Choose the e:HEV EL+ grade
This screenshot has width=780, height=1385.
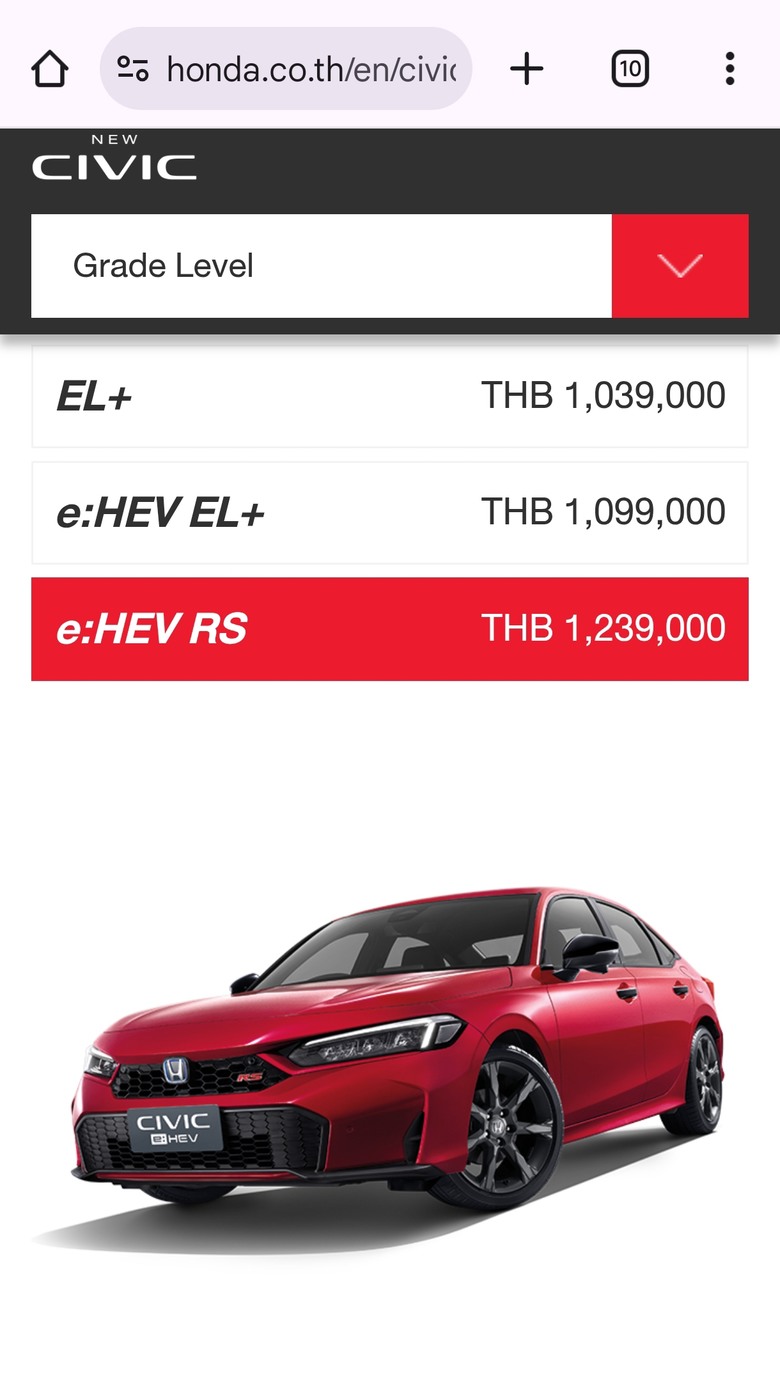point(390,513)
